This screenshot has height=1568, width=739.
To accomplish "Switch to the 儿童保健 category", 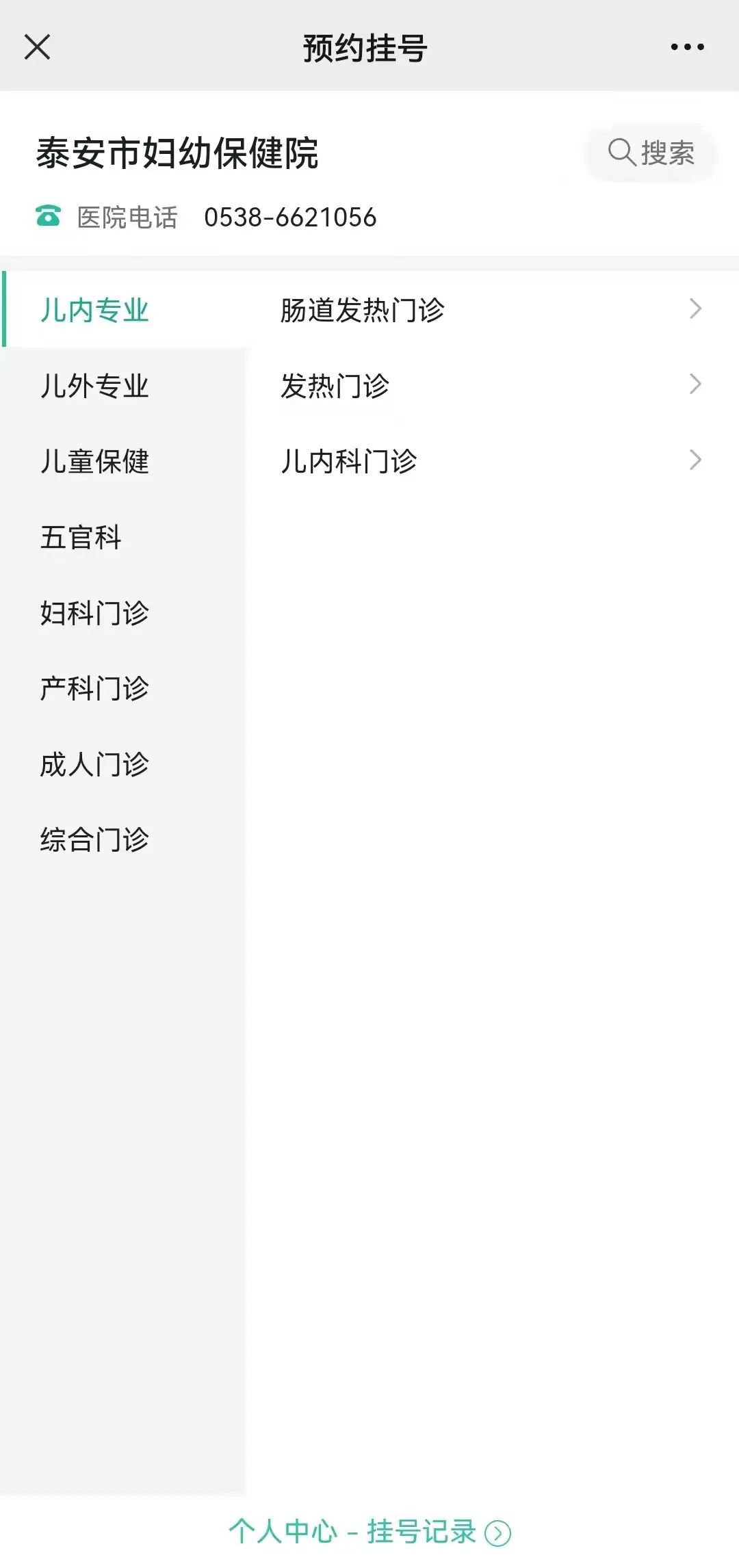I will pyautogui.click(x=94, y=462).
